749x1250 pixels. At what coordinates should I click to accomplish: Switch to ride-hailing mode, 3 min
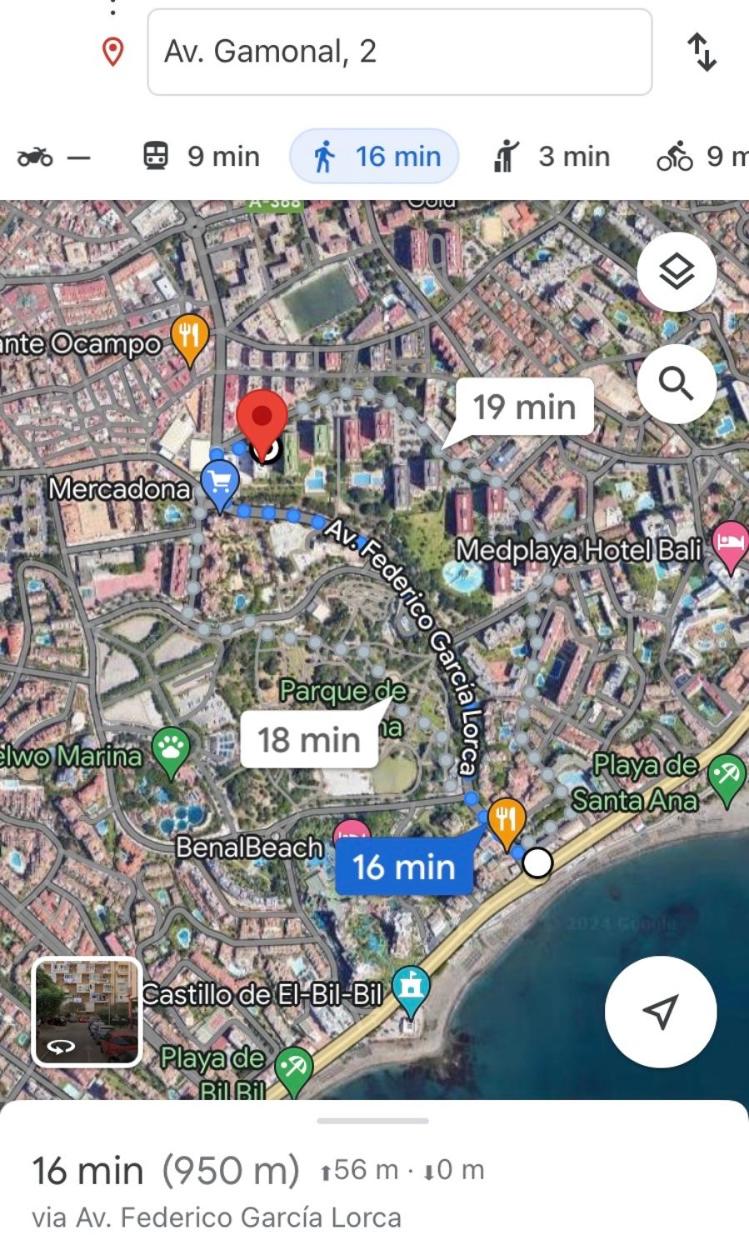click(551, 157)
